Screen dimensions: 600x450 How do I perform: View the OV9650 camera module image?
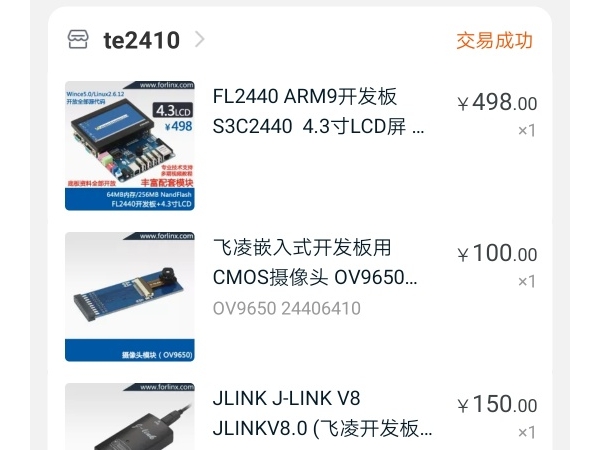(130, 297)
